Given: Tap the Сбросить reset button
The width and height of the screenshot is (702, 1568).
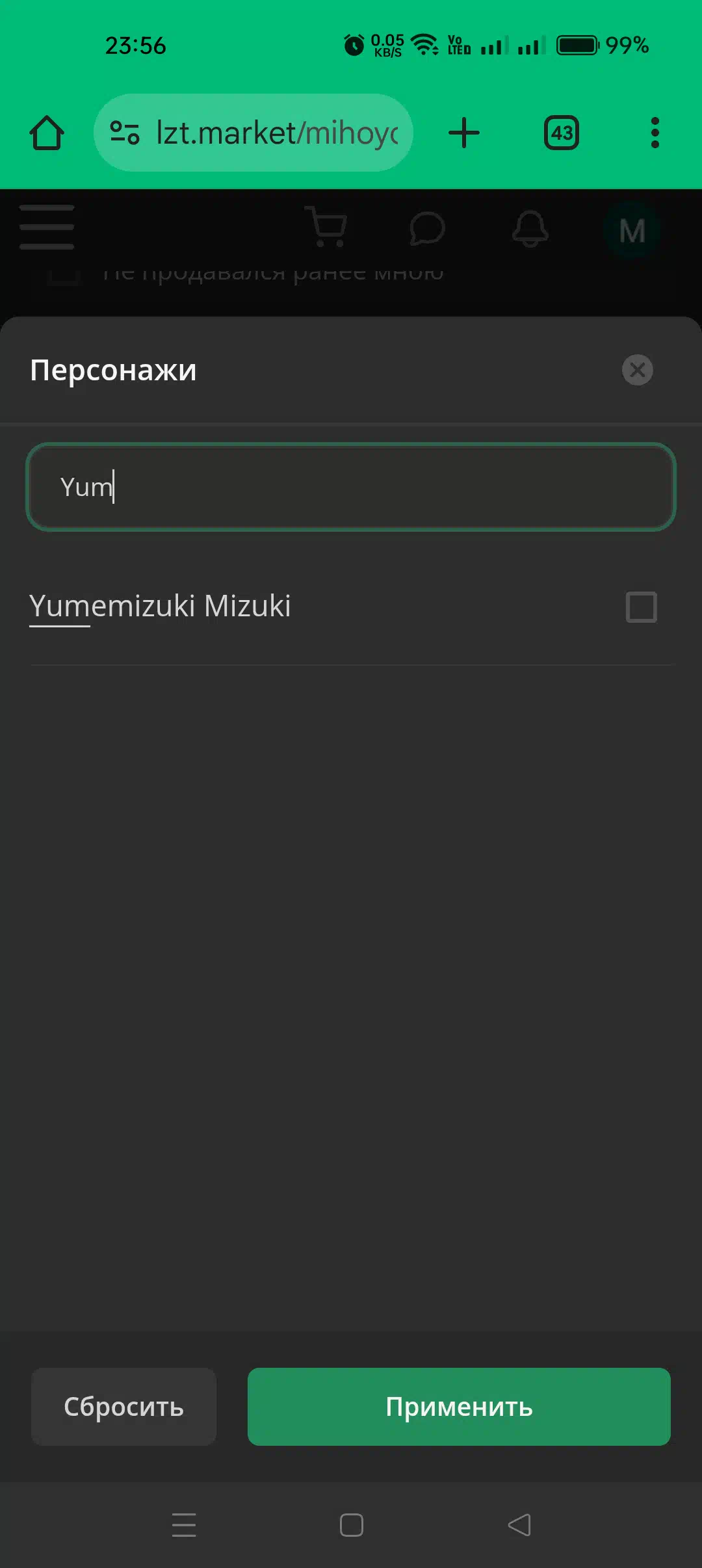Looking at the screenshot, I should (x=123, y=1407).
